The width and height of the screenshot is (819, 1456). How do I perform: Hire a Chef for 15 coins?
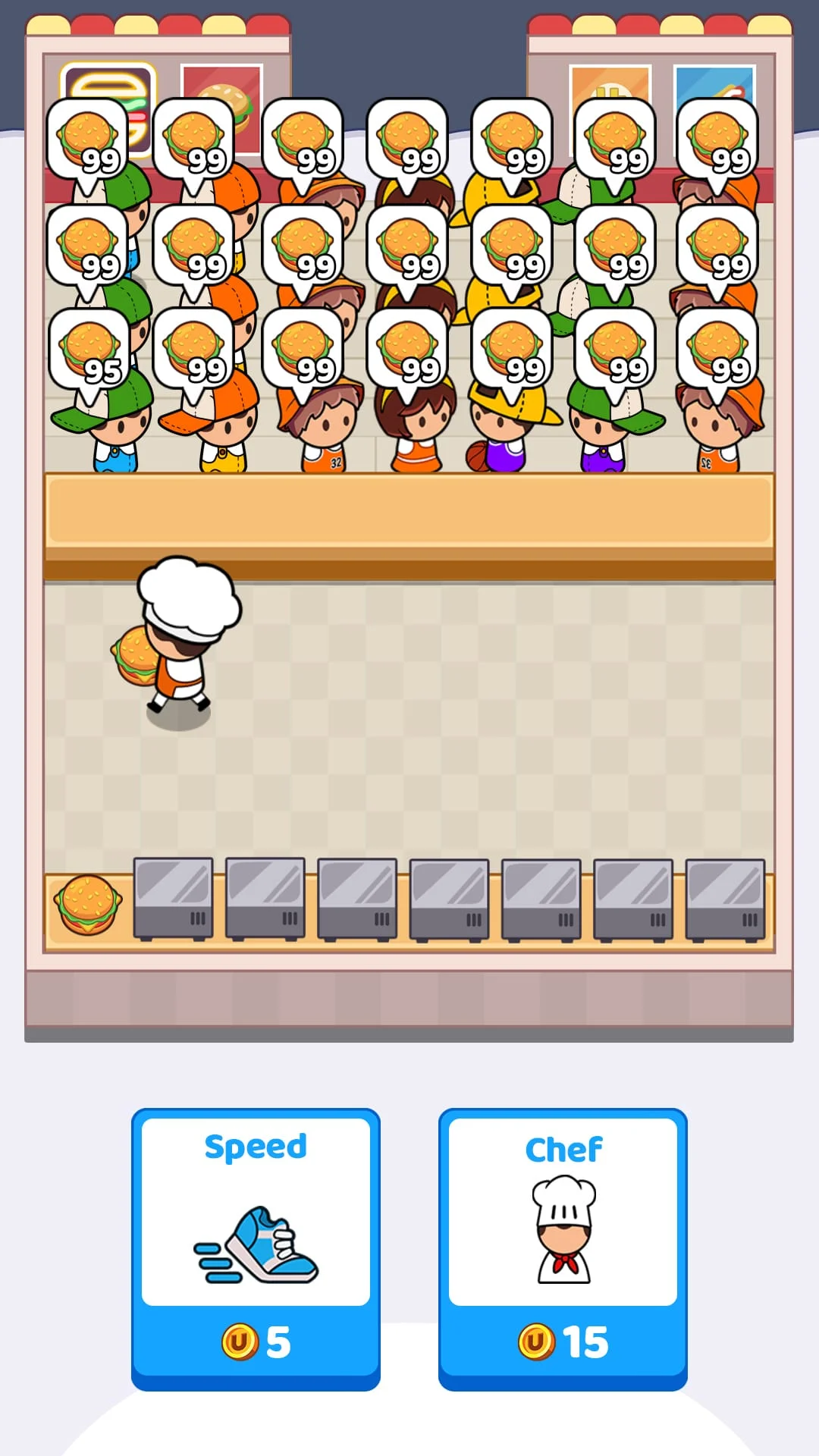point(563,1248)
